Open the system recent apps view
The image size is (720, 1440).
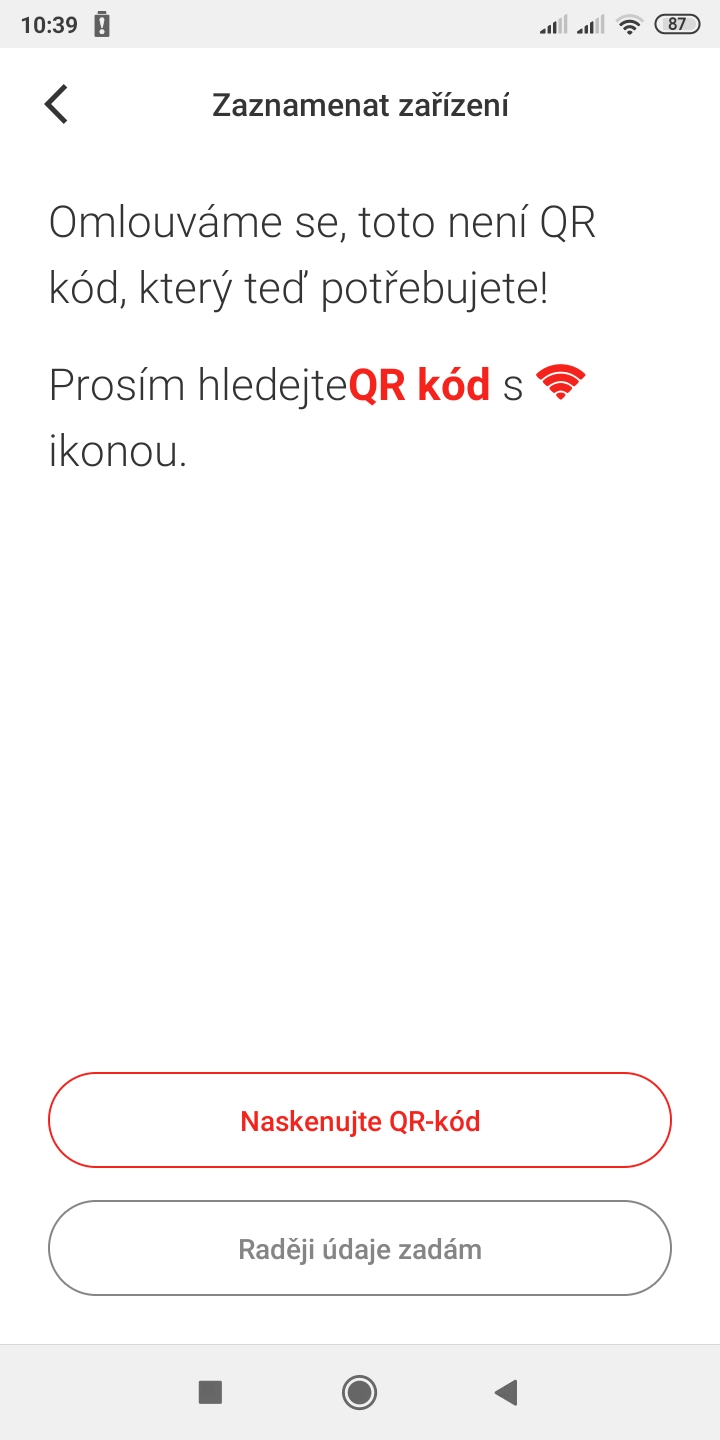pyautogui.click(x=210, y=1392)
